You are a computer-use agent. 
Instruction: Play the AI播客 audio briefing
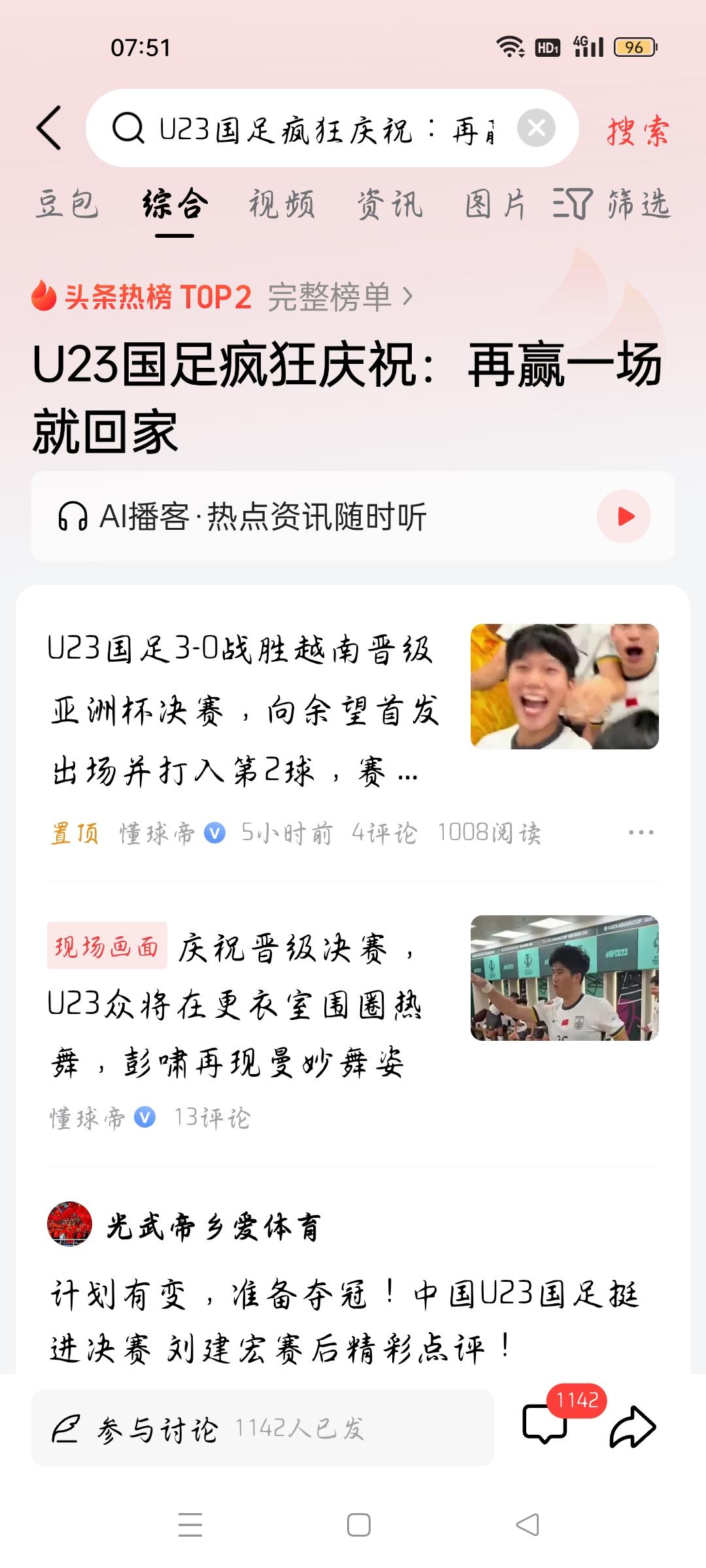[626, 516]
